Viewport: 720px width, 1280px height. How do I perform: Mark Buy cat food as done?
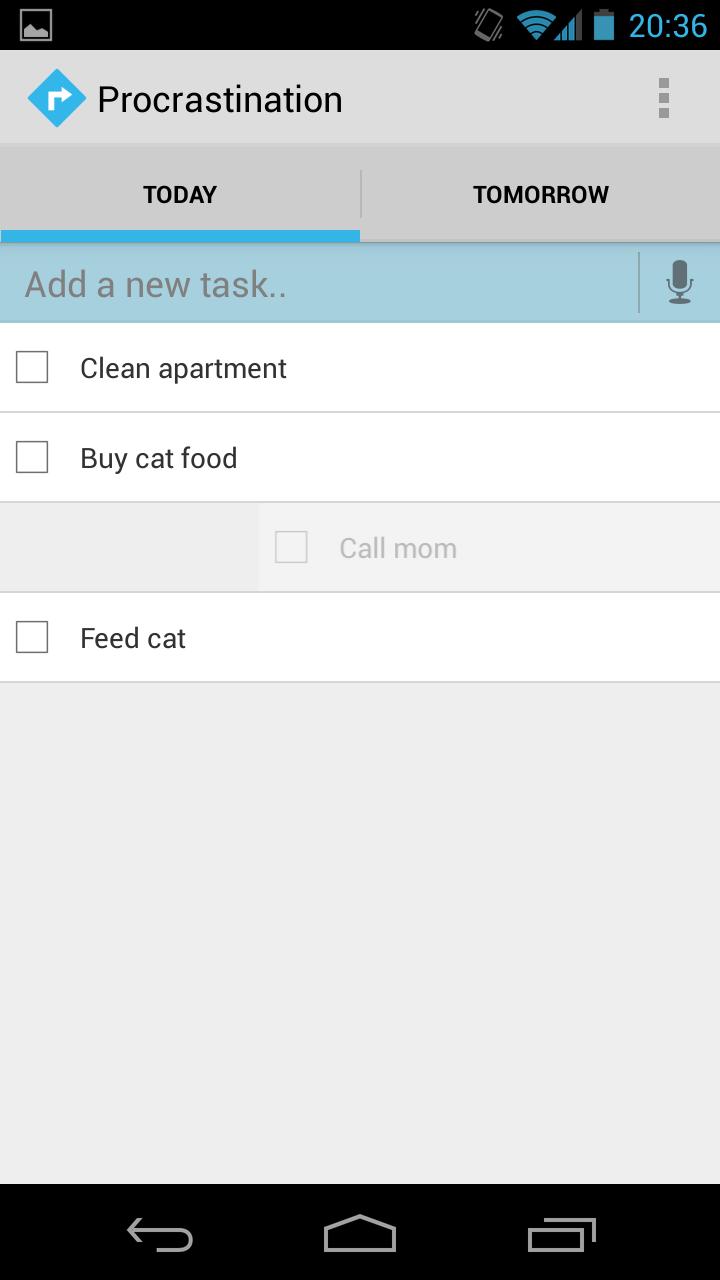click(32, 457)
